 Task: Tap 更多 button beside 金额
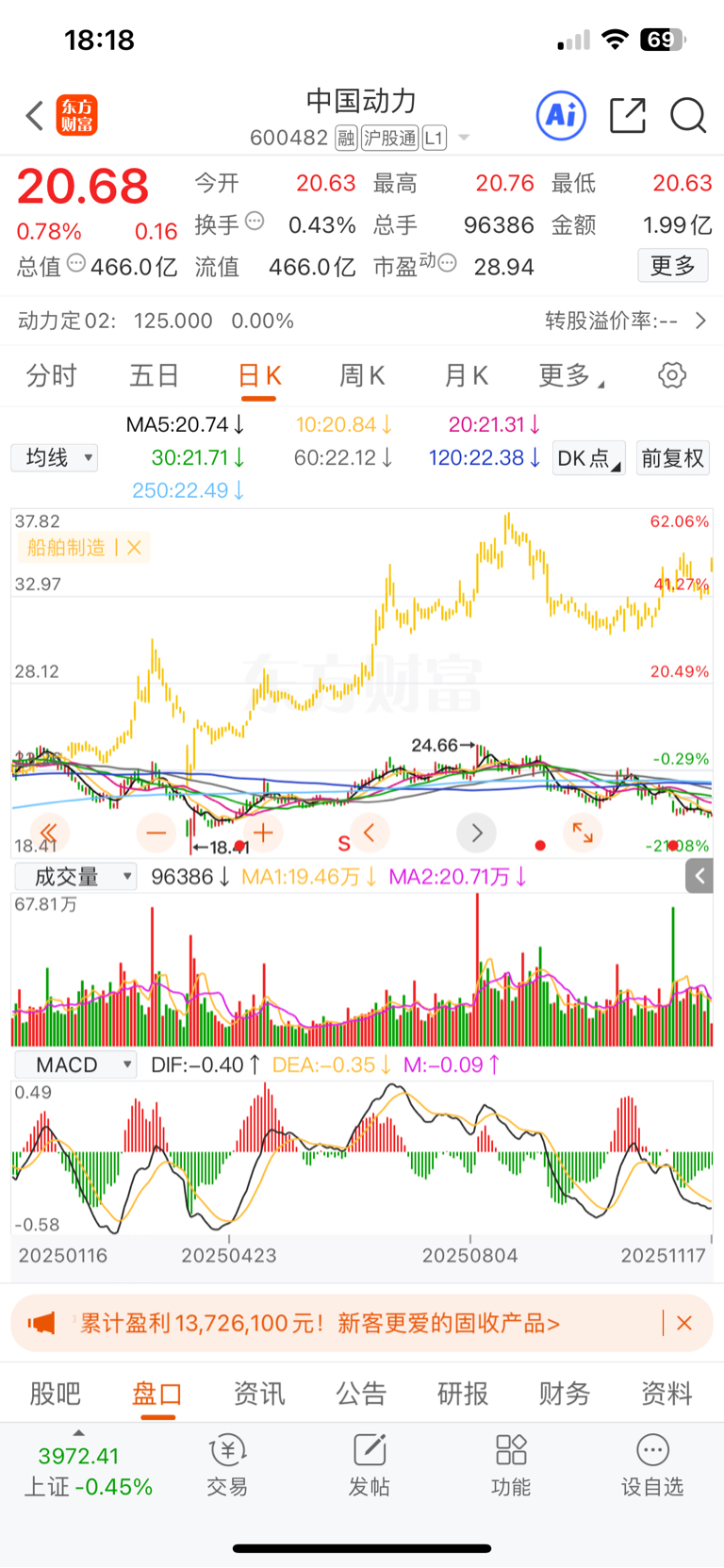(673, 266)
